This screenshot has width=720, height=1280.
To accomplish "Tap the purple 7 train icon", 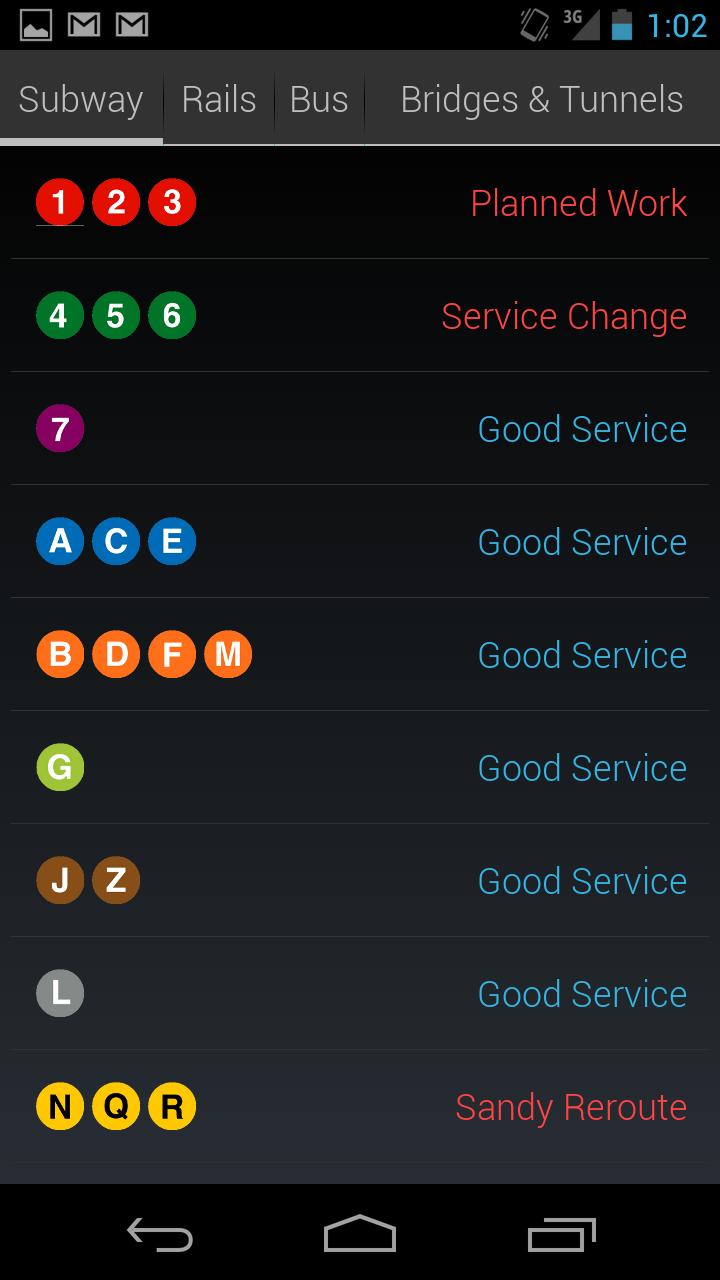I will [x=60, y=428].
